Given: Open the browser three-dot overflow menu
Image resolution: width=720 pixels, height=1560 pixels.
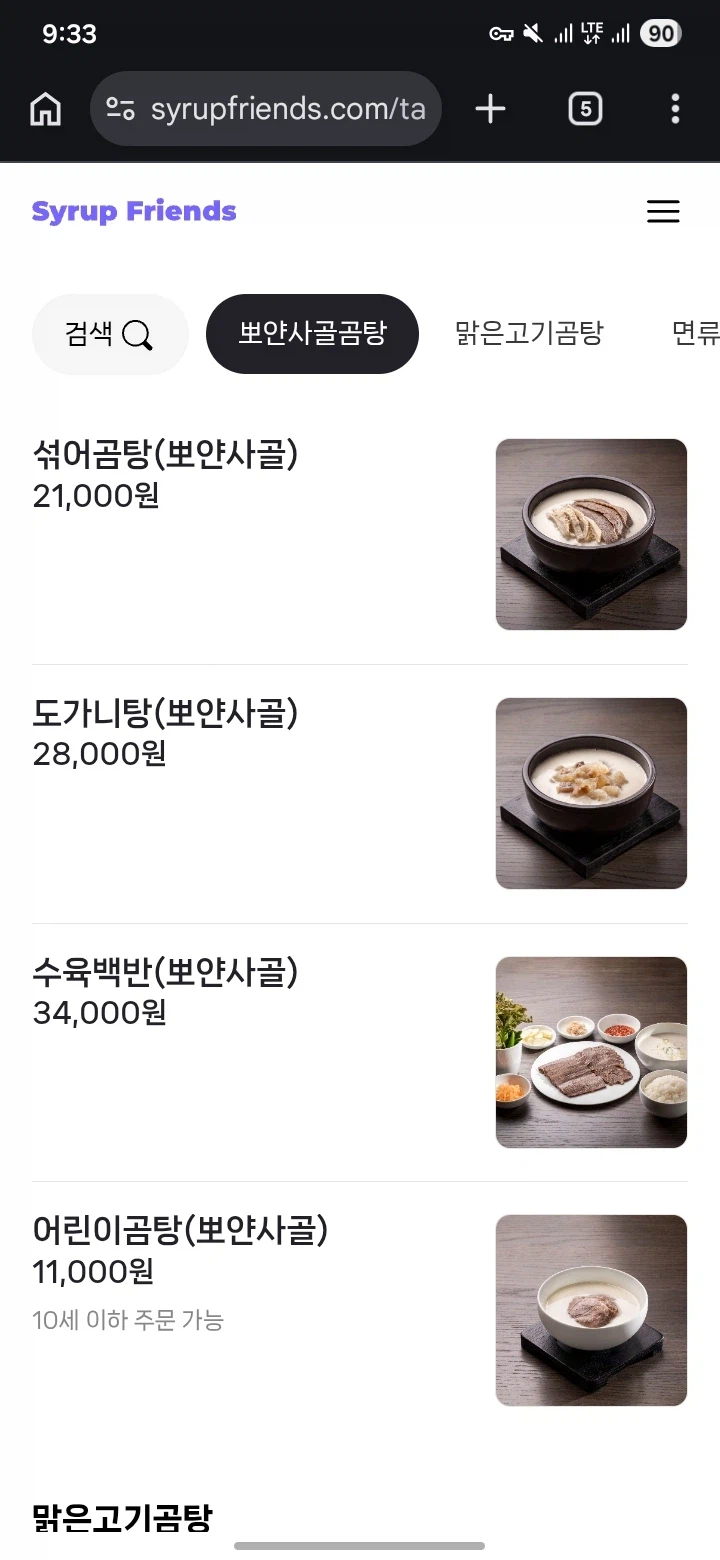Looking at the screenshot, I should click(675, 108).
